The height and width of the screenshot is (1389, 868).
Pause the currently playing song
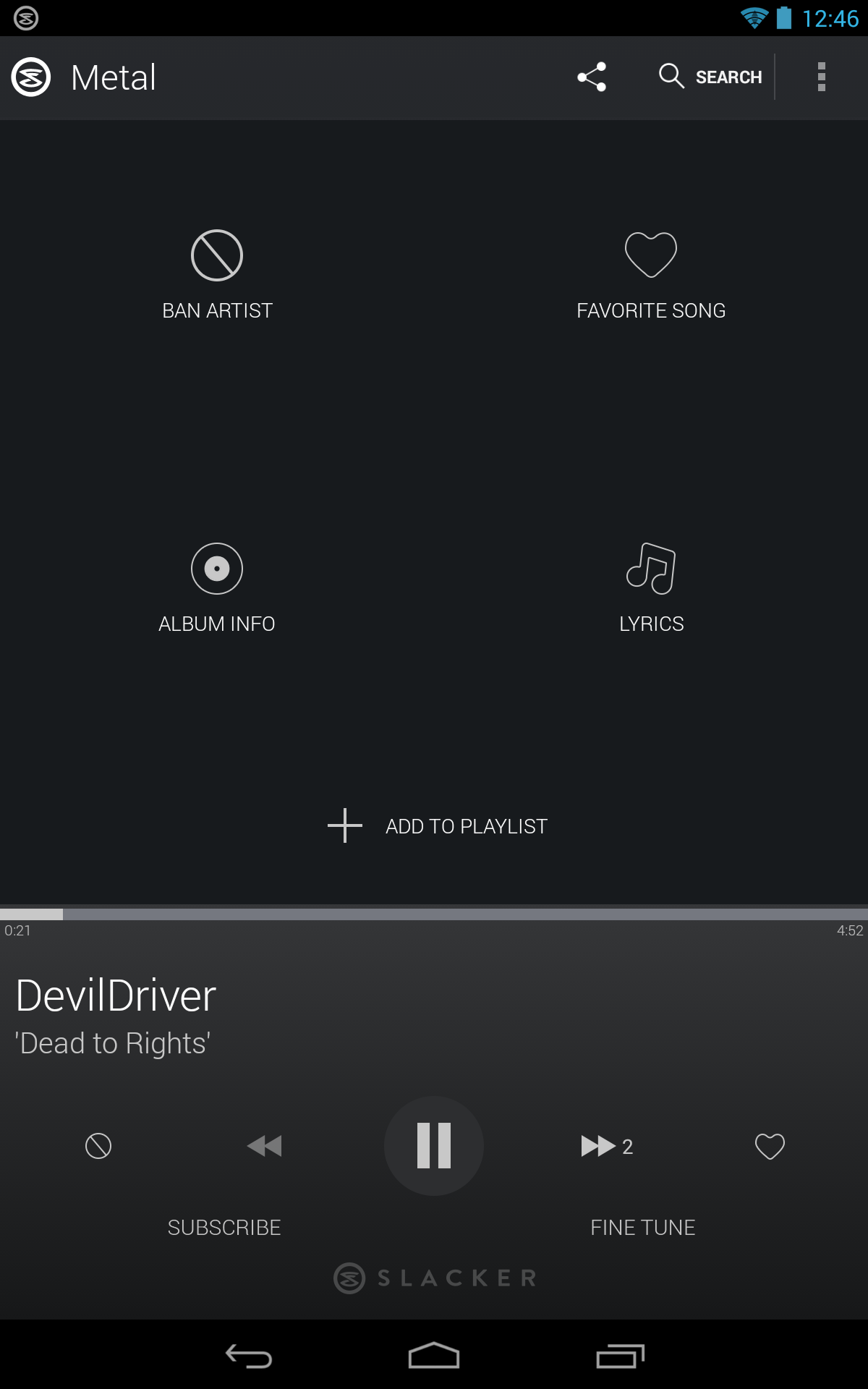[x=433, y=1147]
